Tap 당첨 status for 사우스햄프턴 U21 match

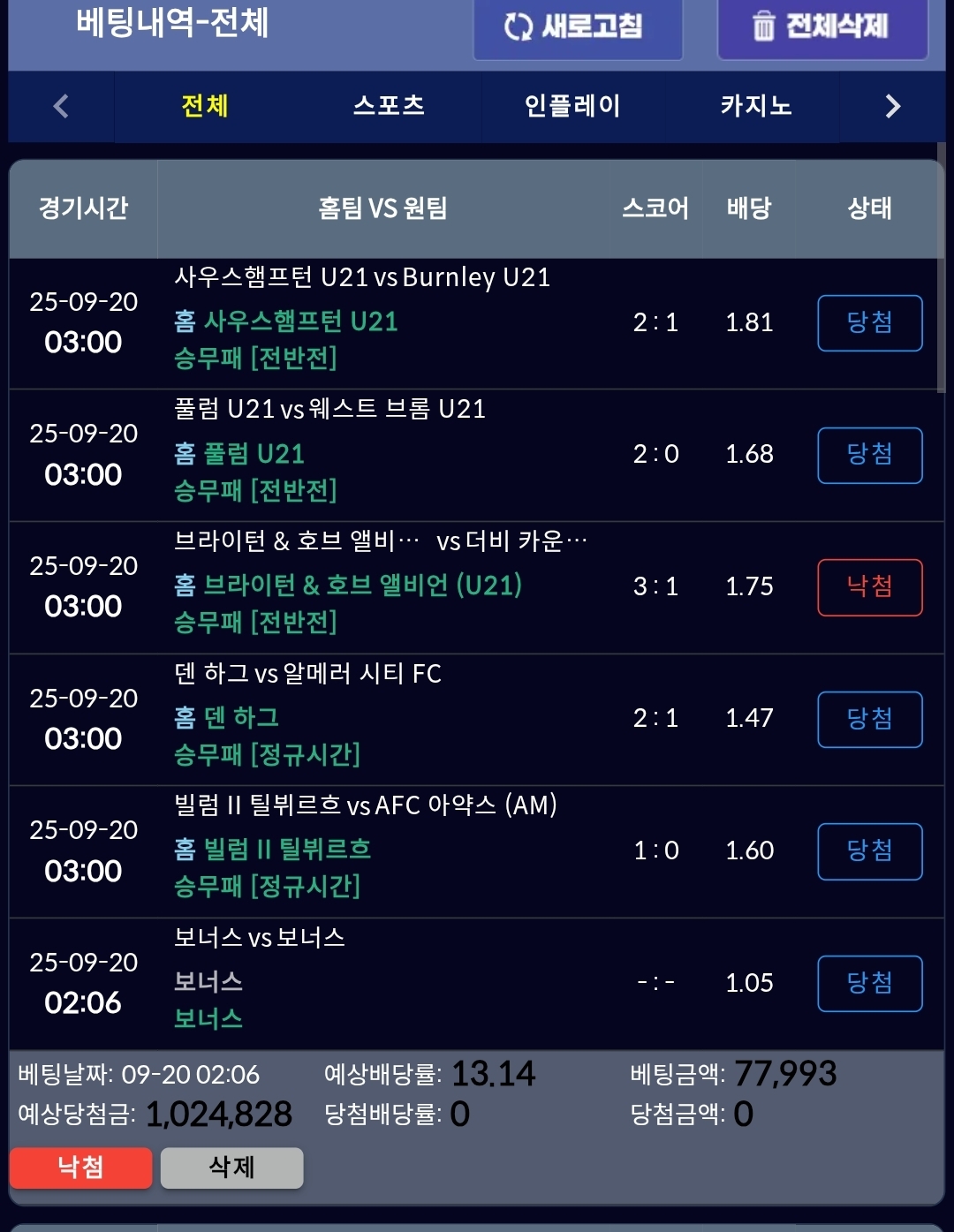pos(869,323)
